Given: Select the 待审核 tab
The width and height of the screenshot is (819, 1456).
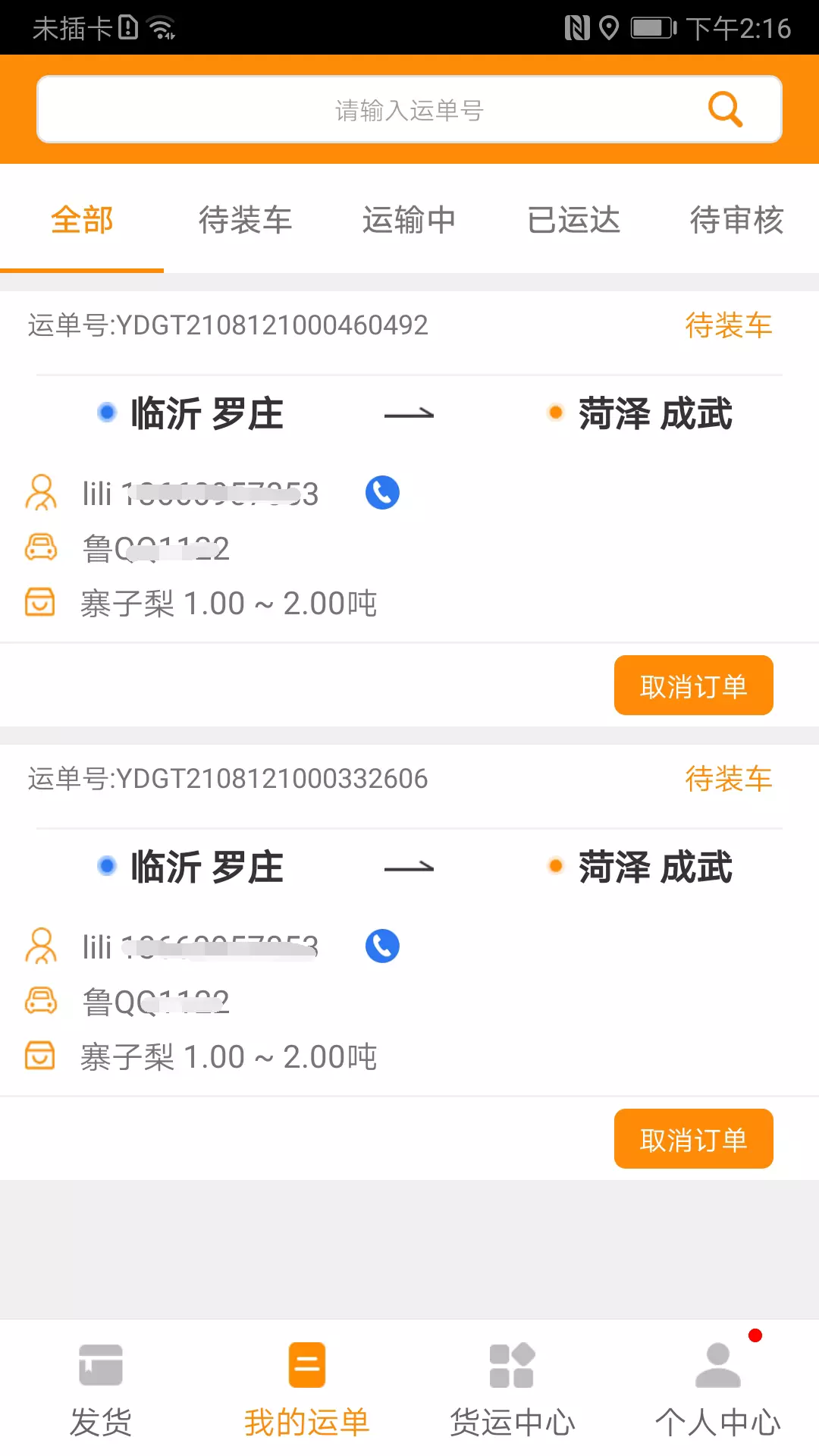Looking at the screenshot, I should [736, 220].
